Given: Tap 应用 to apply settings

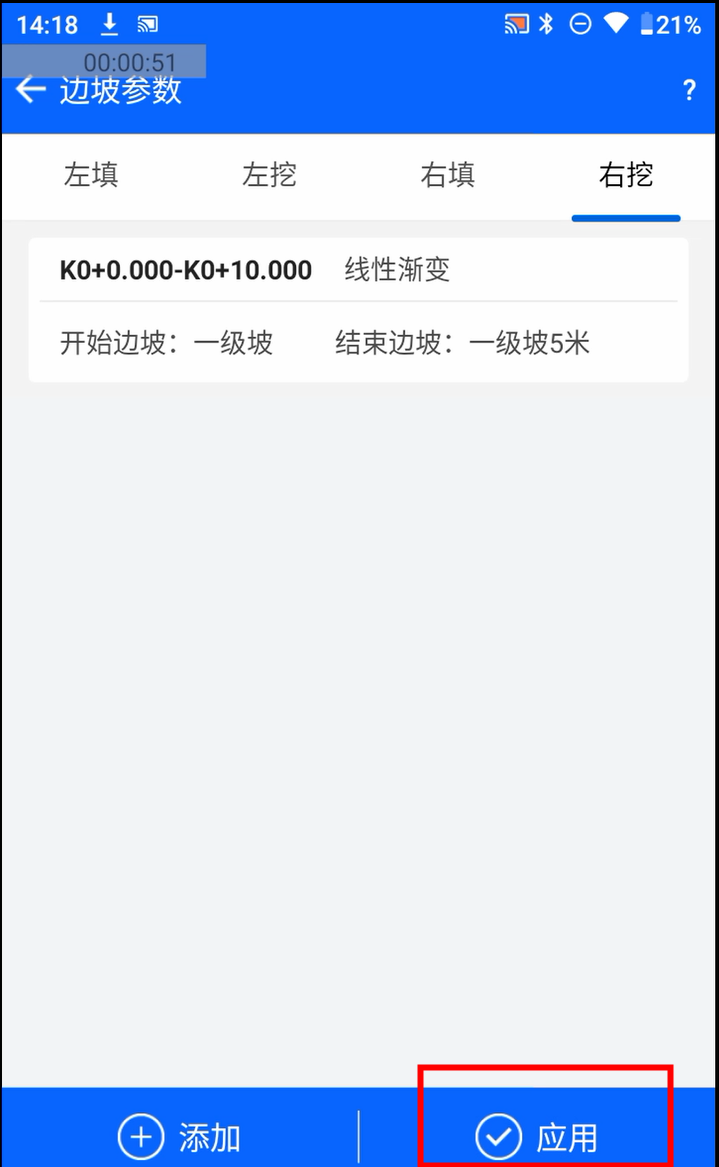Looking at the screenshot, I should pyautogui.click(x=537, y=1136).
